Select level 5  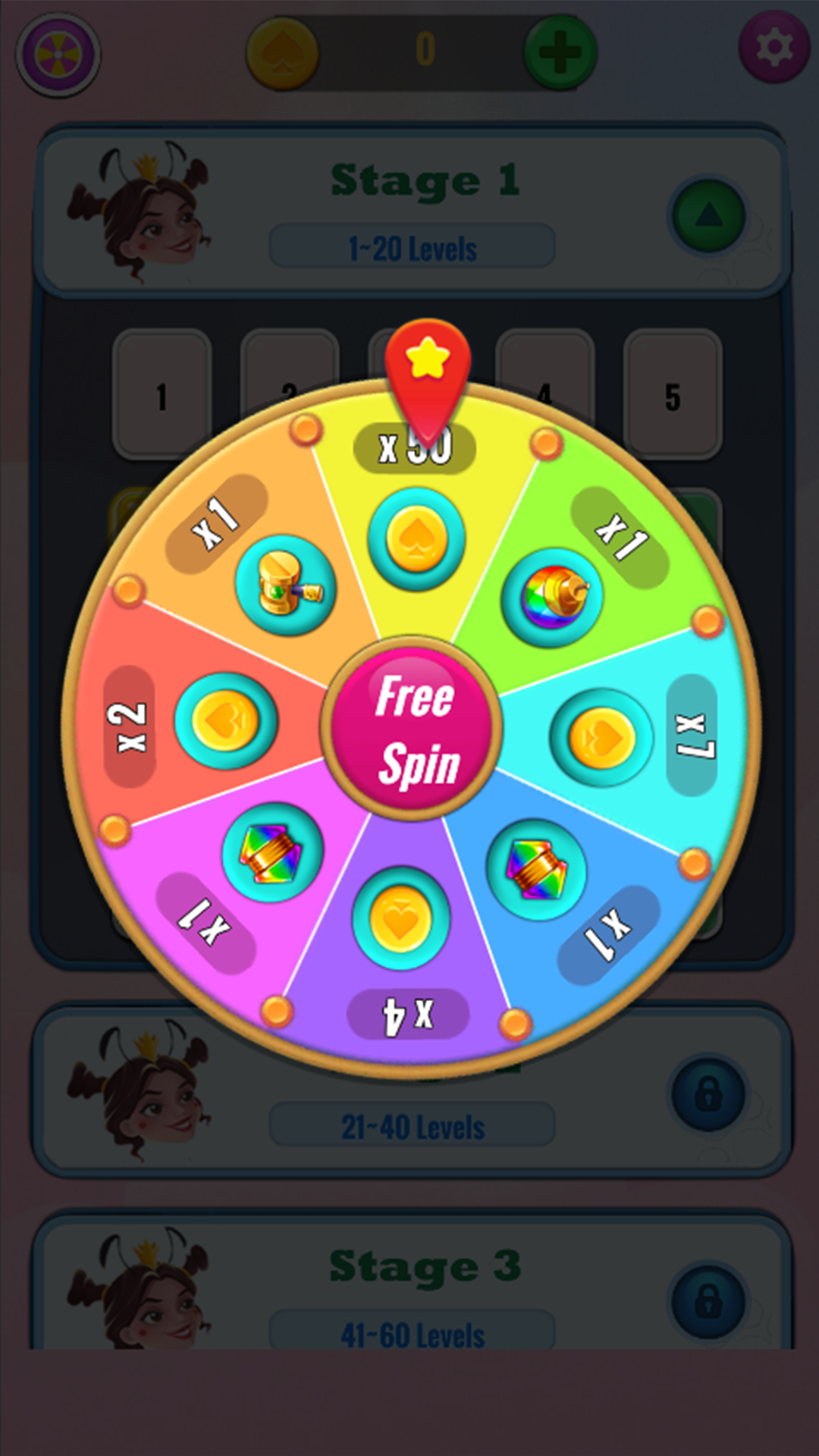point(673,394)
